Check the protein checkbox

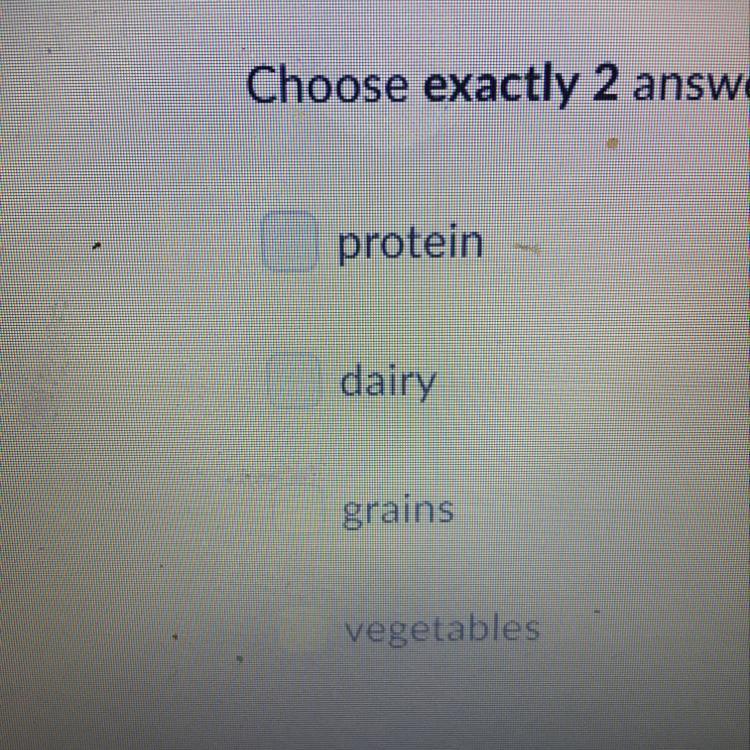[x=289, y=242]
